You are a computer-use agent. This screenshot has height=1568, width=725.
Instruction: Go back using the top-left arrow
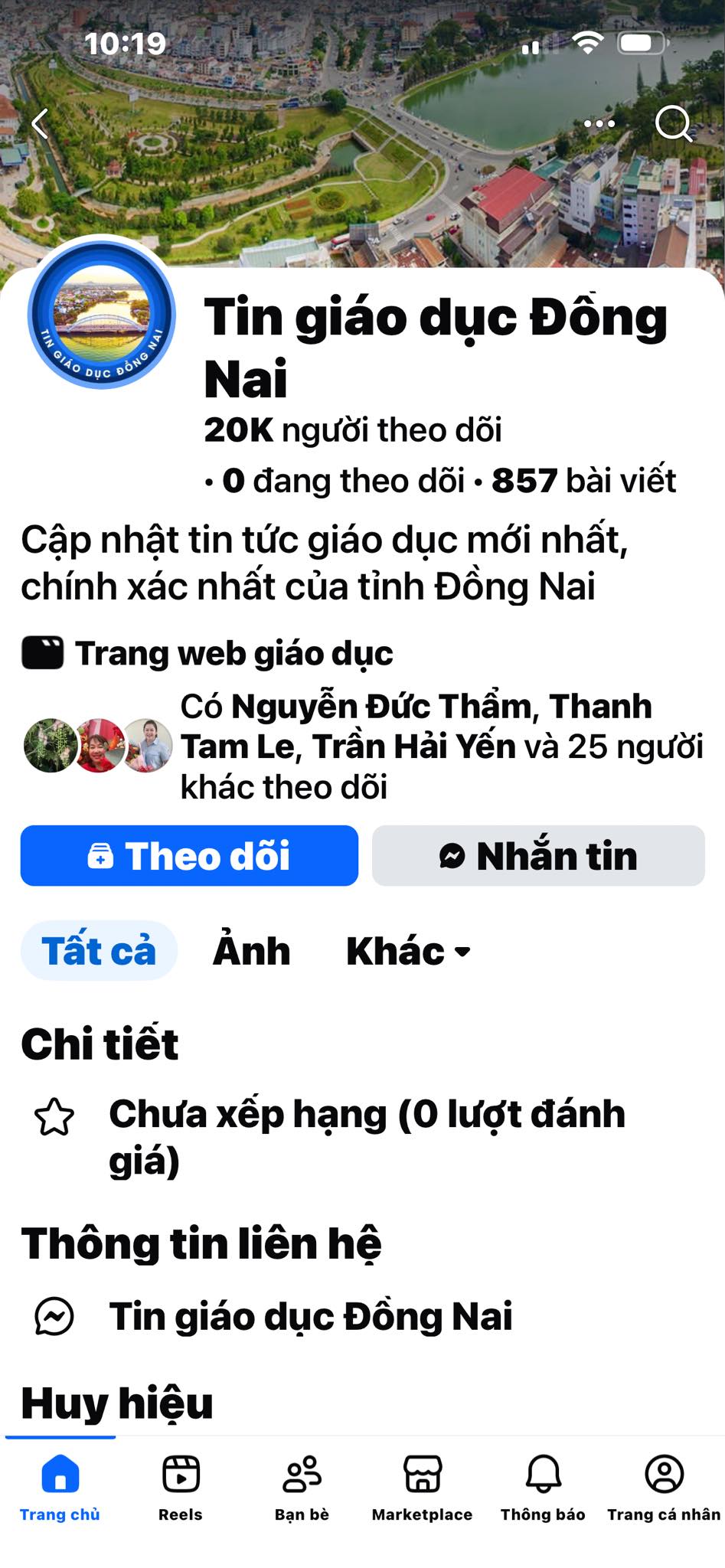41,123
